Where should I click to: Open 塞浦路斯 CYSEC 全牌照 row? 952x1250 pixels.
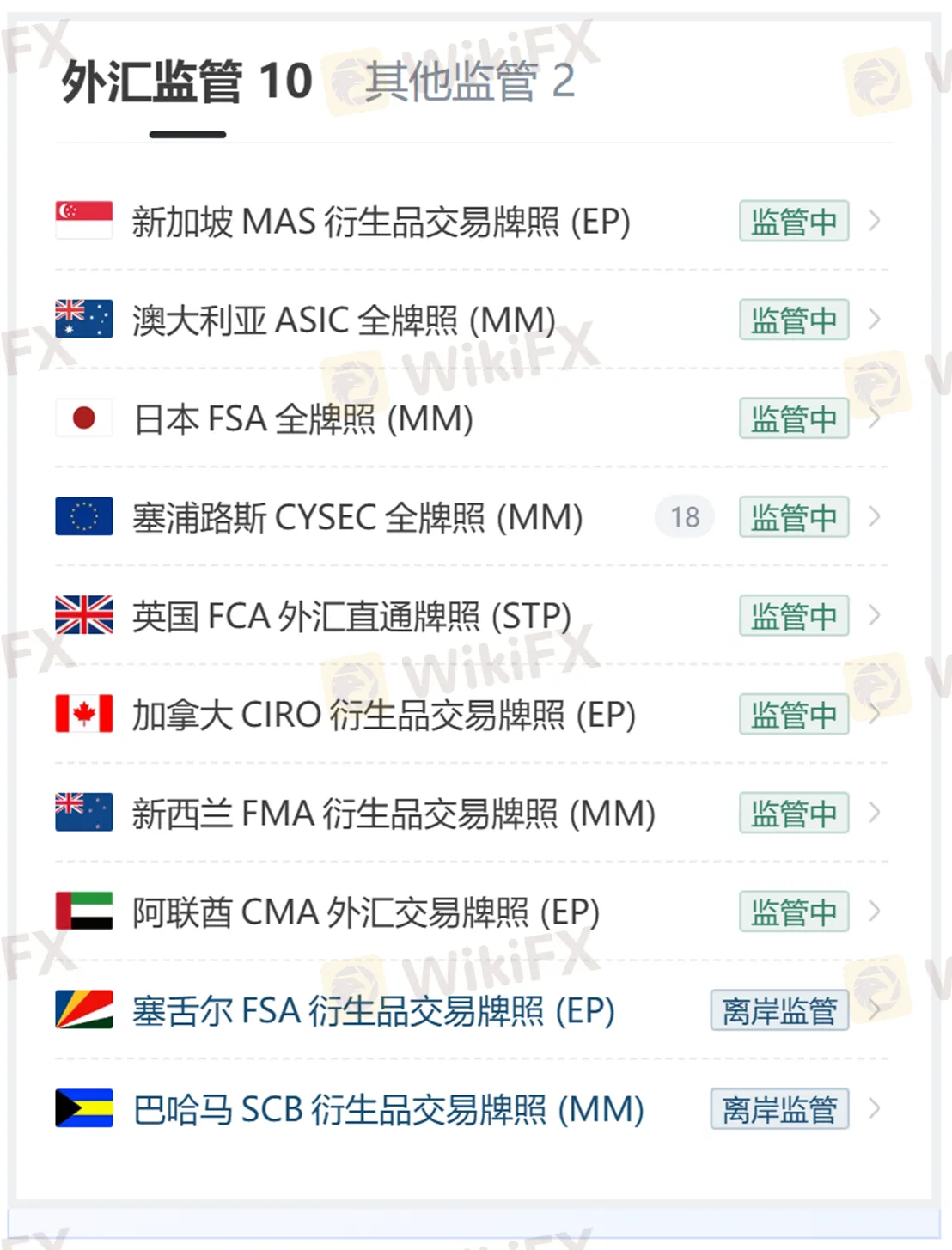(357, 517)
